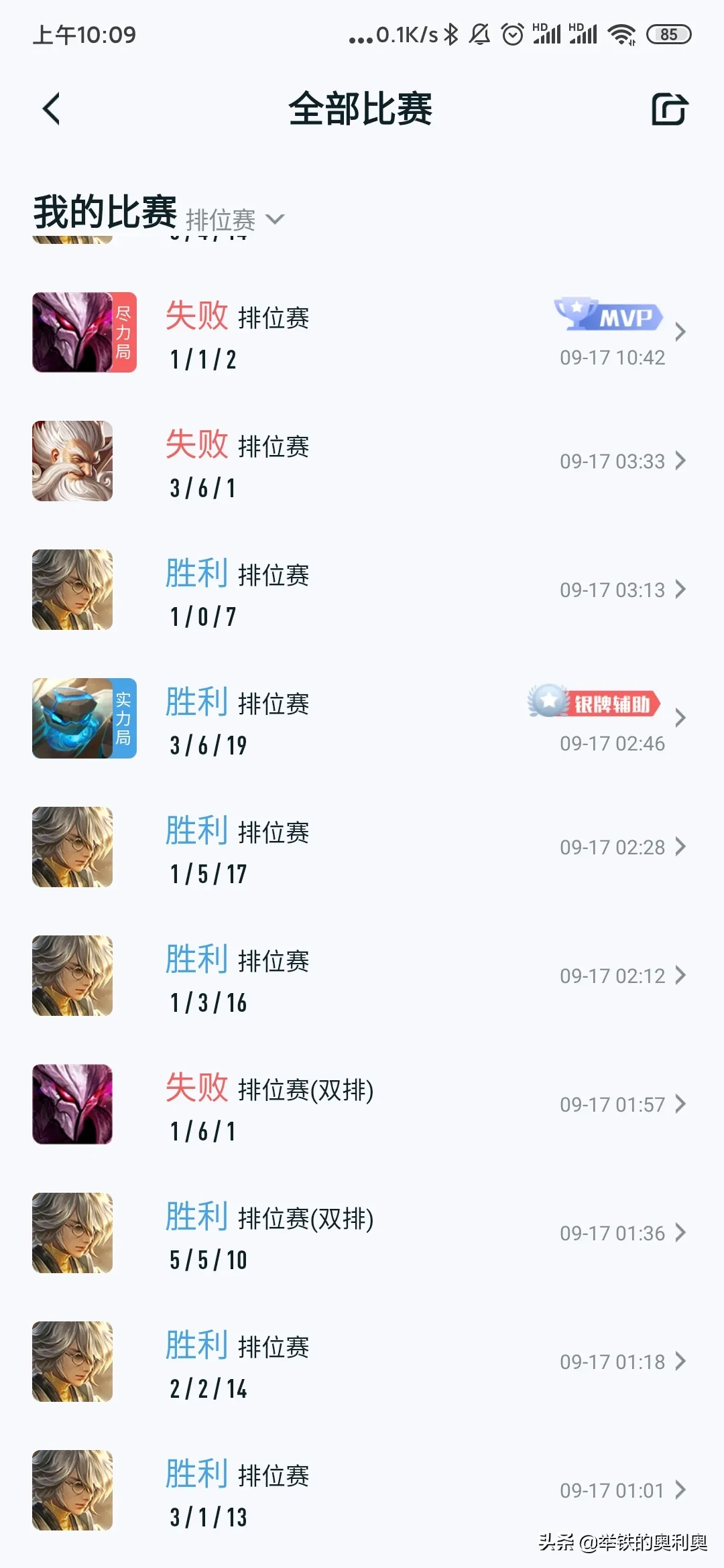View match details for 09-17 02:28
Screen dimensions: 724x1568
362,848
